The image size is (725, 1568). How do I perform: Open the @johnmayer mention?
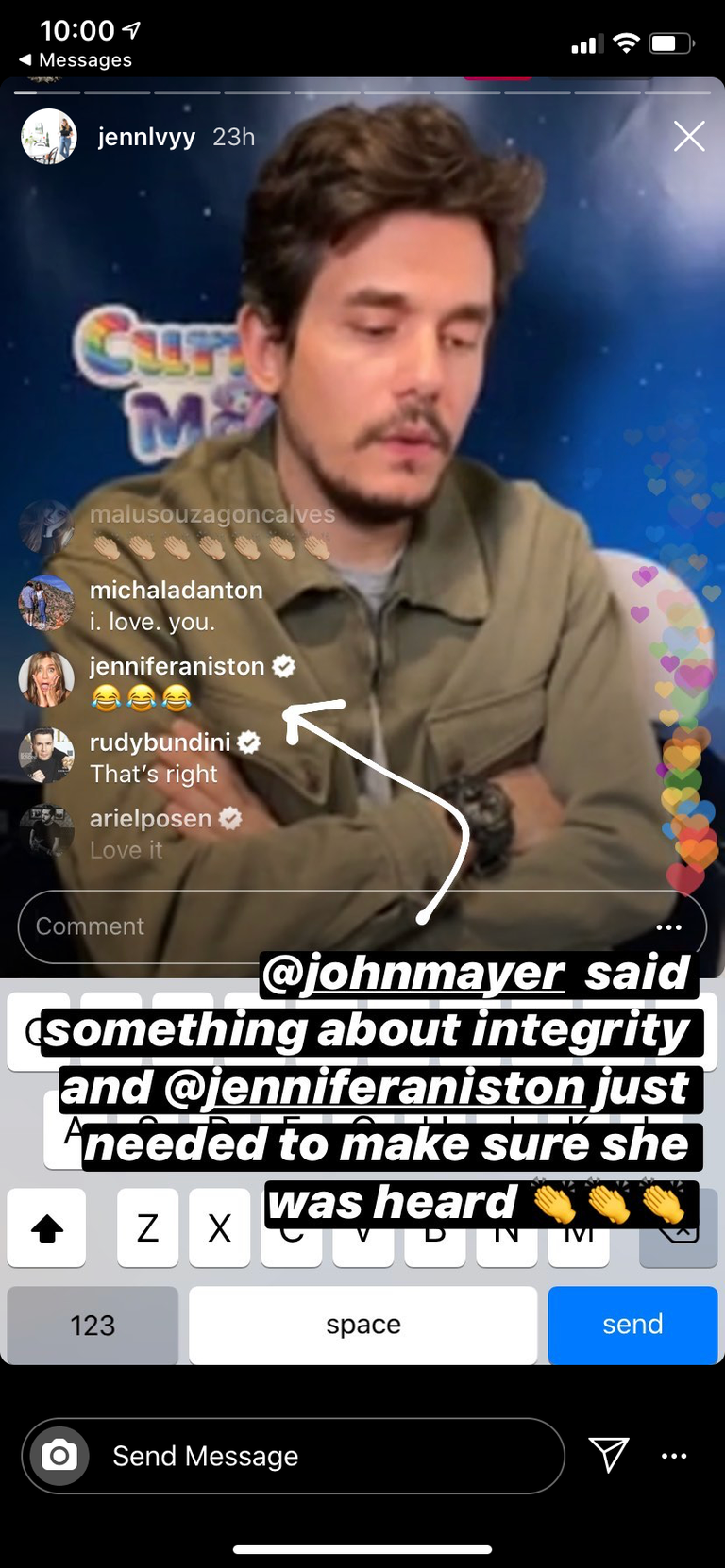click(413, 974)
